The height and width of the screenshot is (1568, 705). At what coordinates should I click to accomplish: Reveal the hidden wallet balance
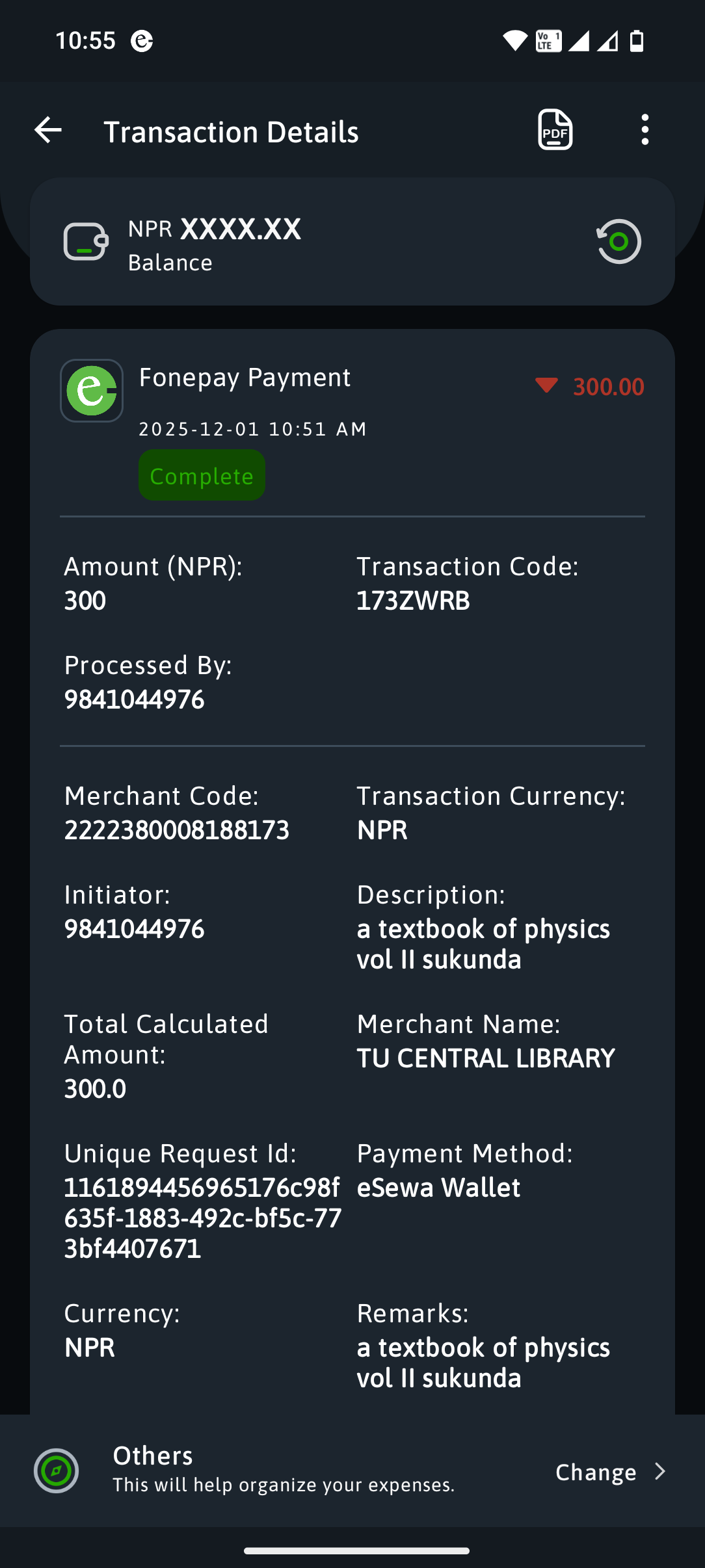(619, 242)
